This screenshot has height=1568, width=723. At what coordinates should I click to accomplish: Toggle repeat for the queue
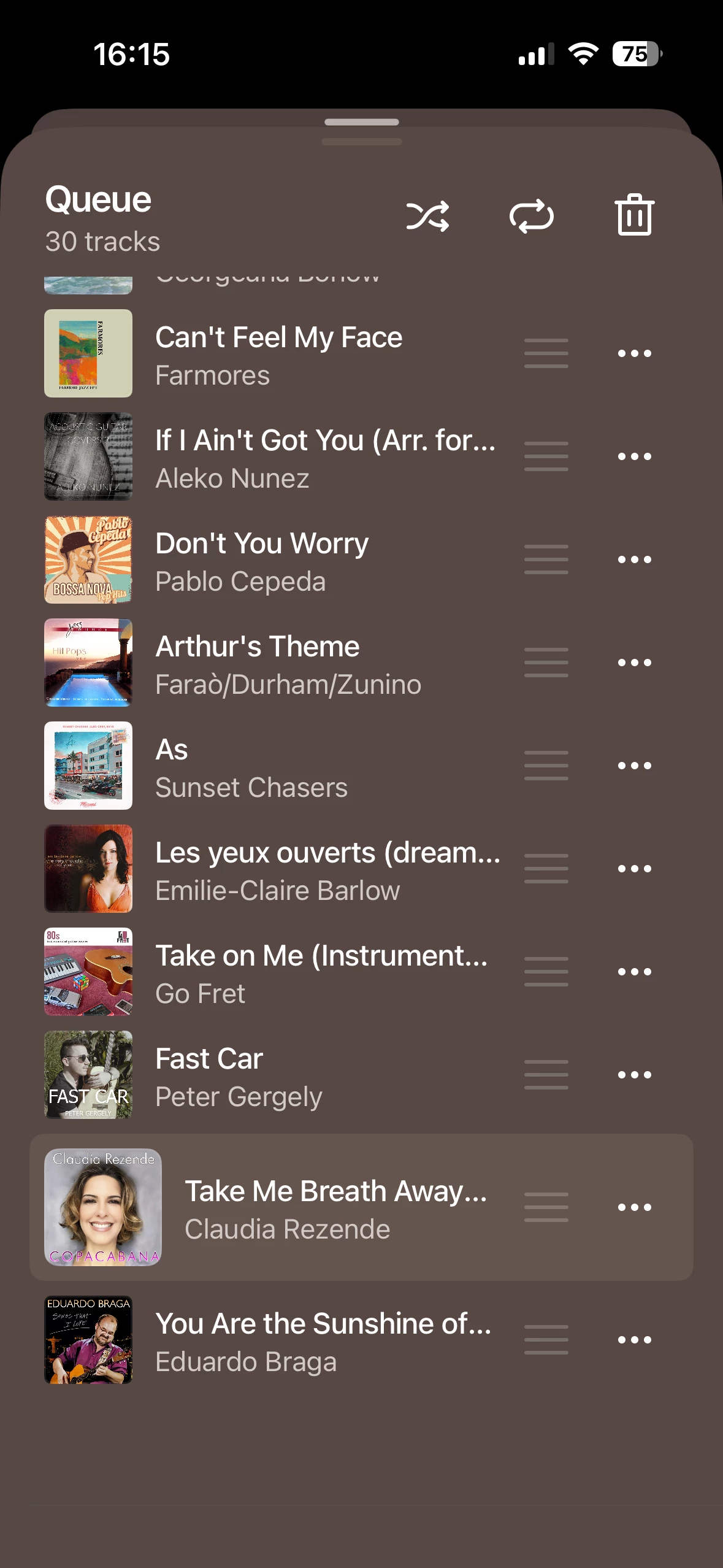pos(531,216)
